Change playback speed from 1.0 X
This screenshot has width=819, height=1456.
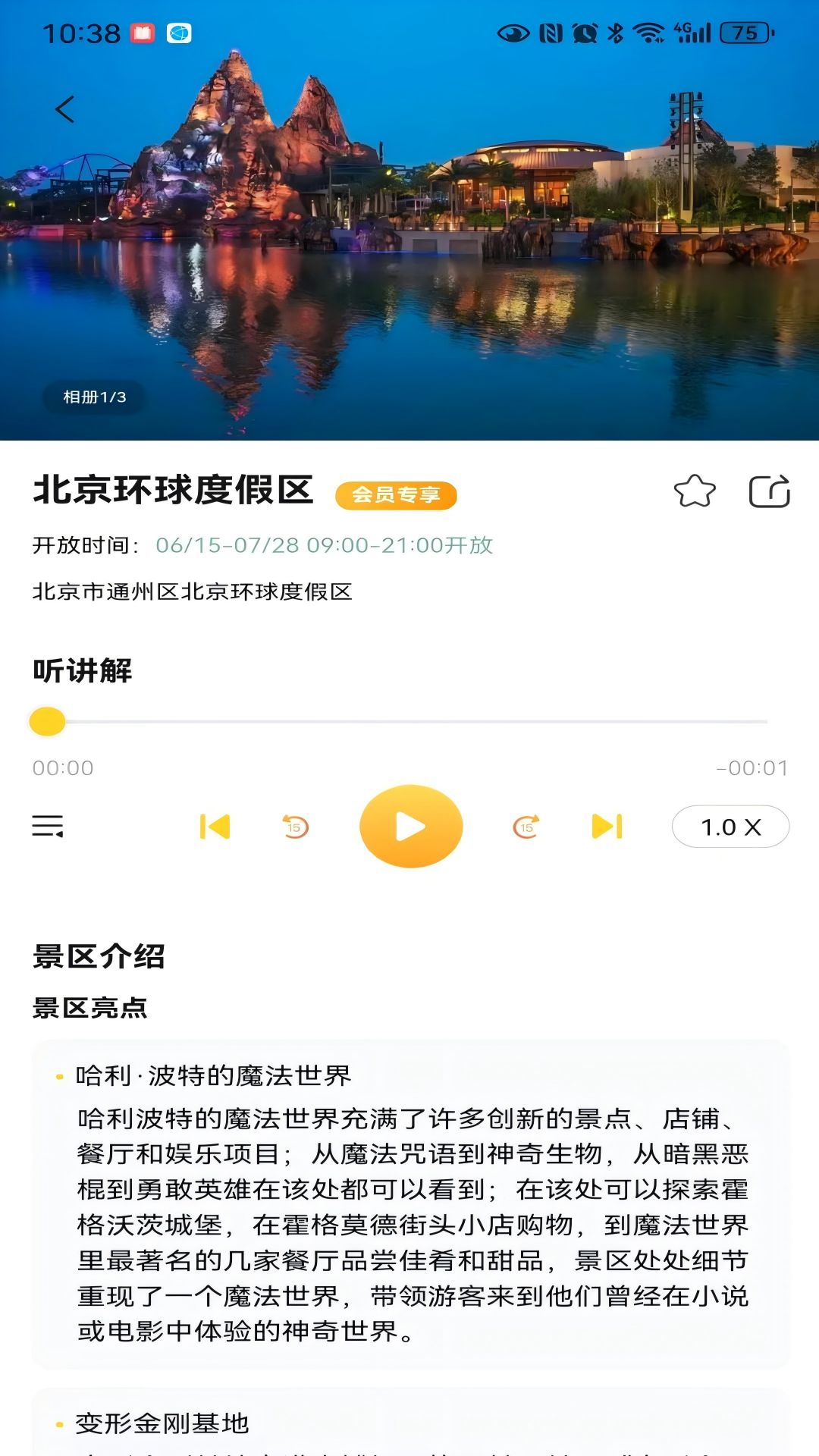[x=729, y=826]
